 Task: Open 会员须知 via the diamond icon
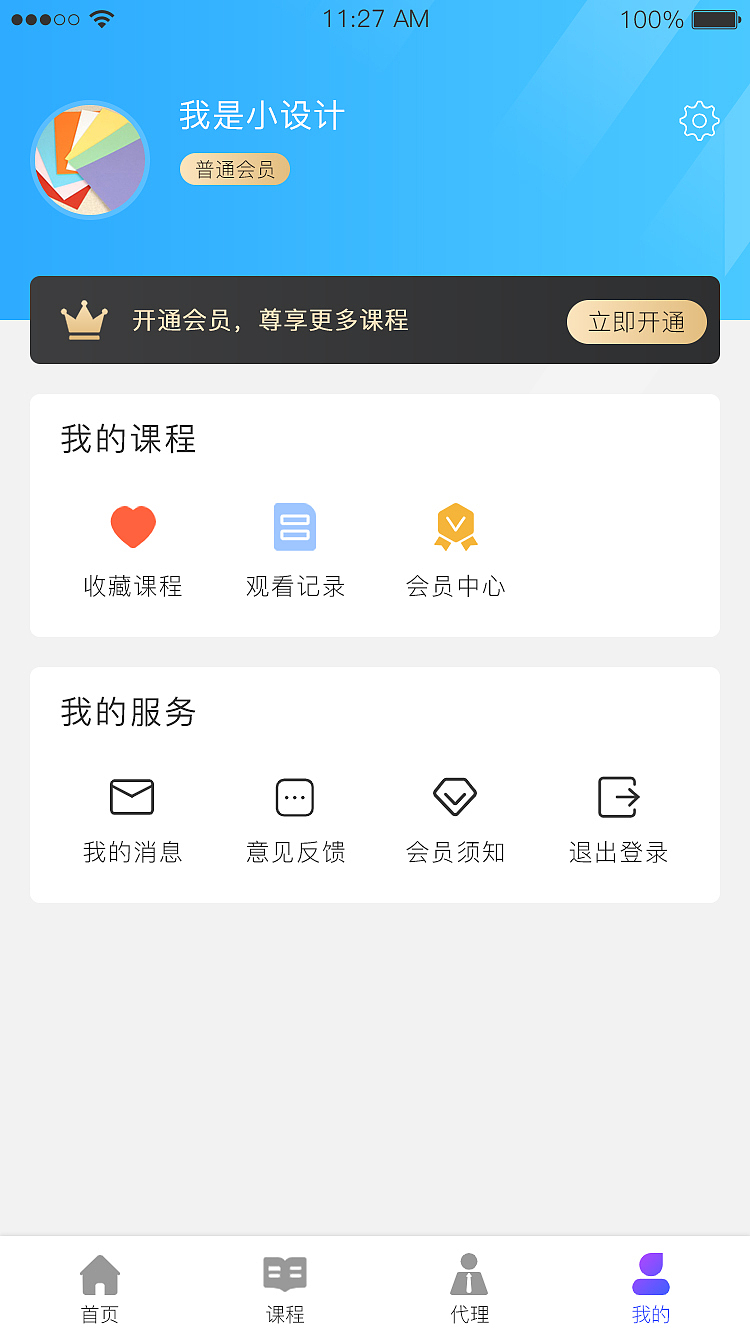[455, 797]
